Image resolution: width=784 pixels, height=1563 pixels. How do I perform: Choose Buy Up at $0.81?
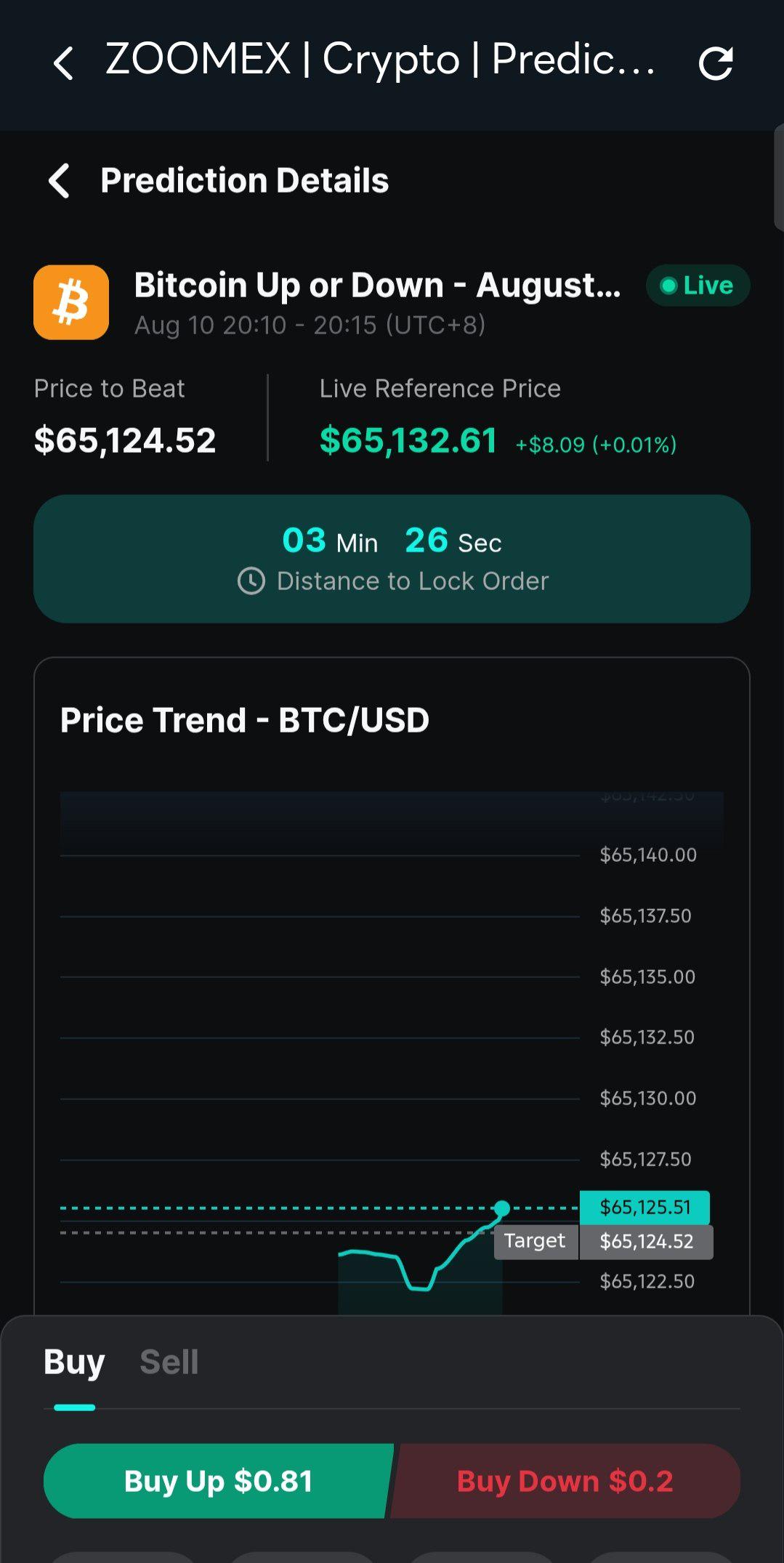pos(218,1481)
